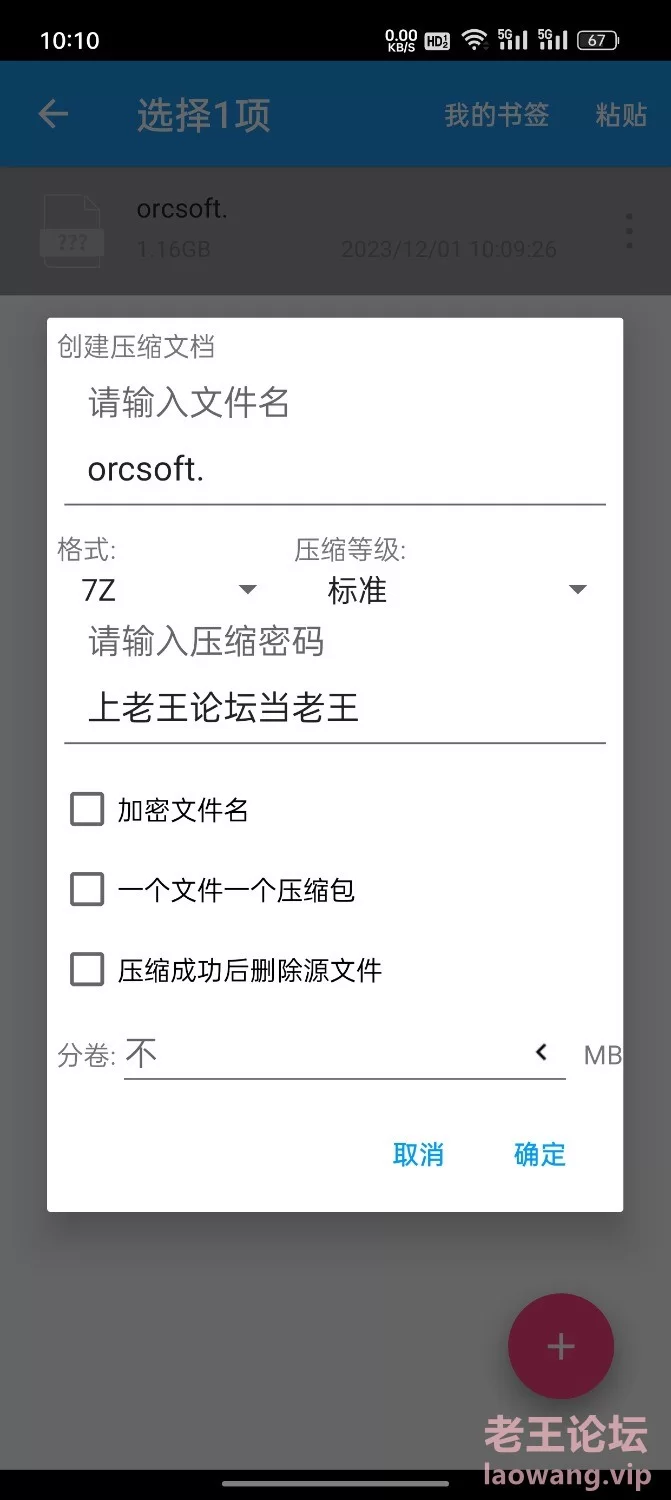The height and width of the screenshot is (1500, 671).
Task: Tick 压缩成功后删除源文件 checkbox
Action: click(x=87, y=969)
